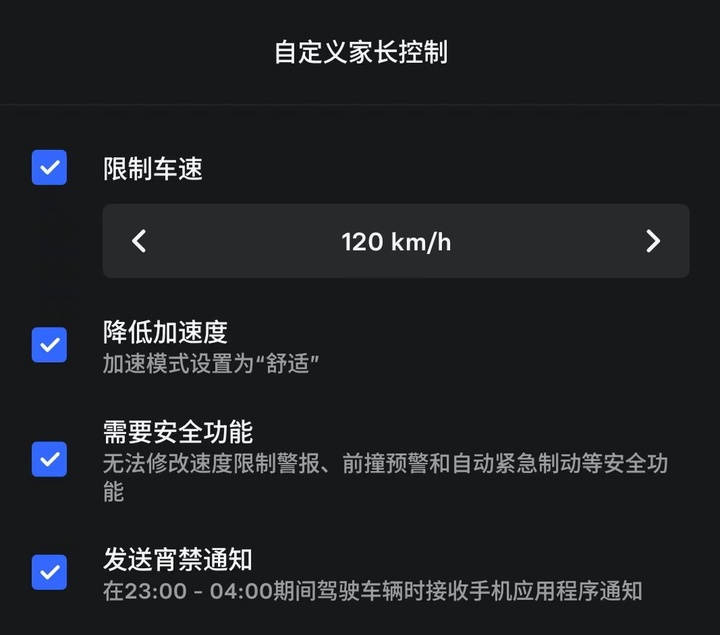Disable the 需要安全功能 checkbox
The width and height of the screenshot is (720, 635).
(x=49, y=459)
